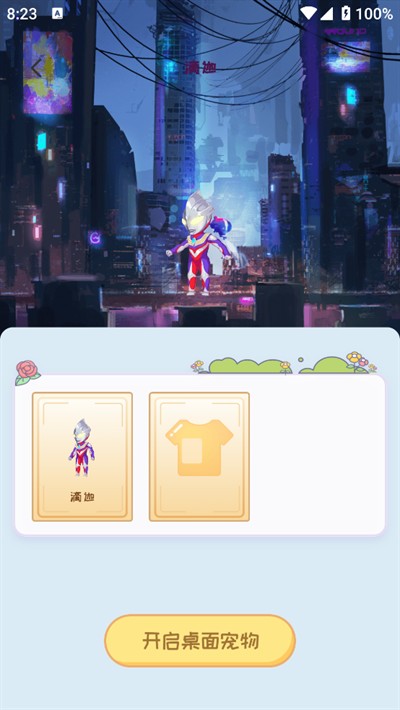Tap the 开启桌面宠物 button
400x710 pixels.
[200, 641]
